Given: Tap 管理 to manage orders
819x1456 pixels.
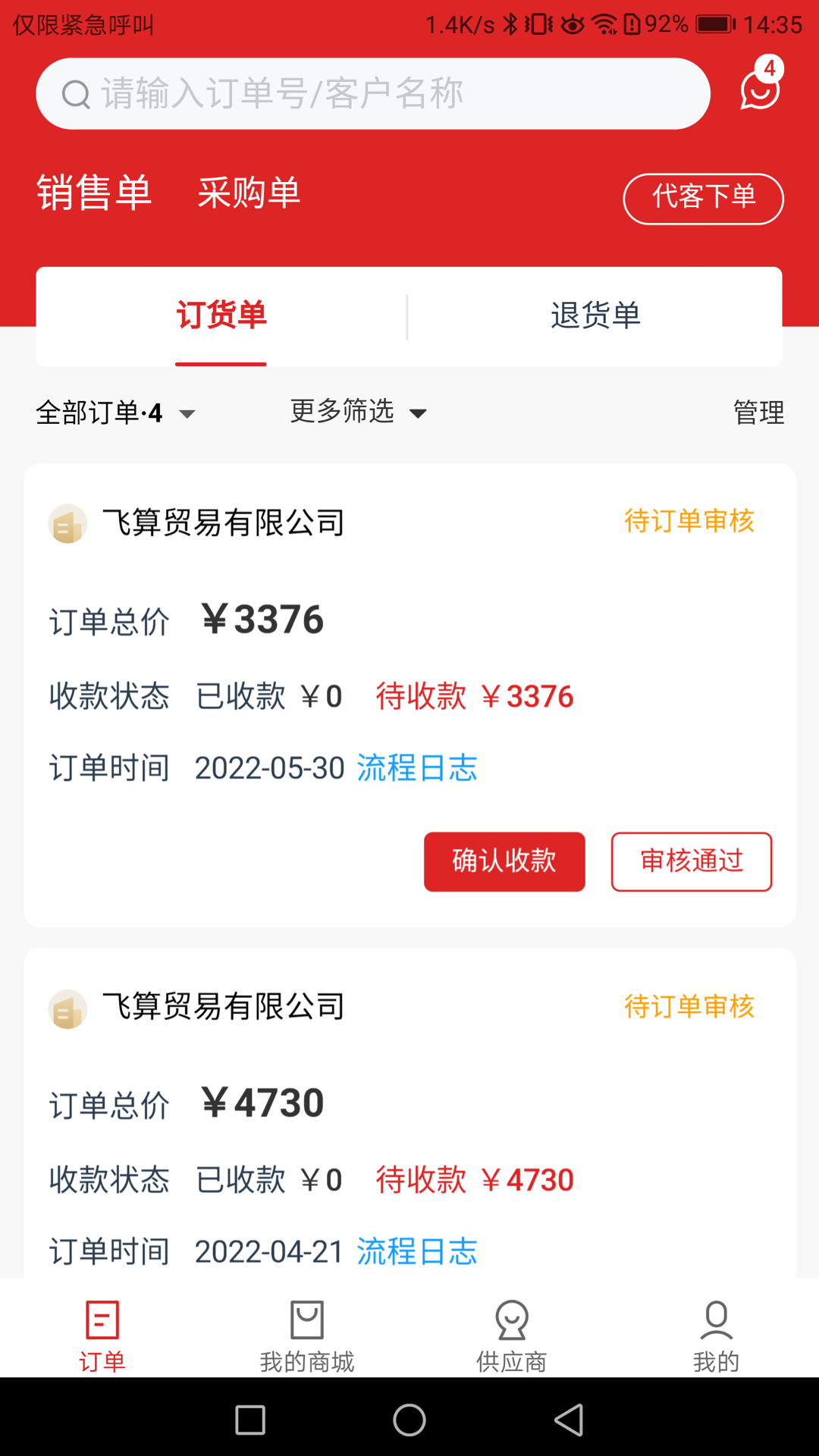Looking at the screenshot, I should (758, 413).
